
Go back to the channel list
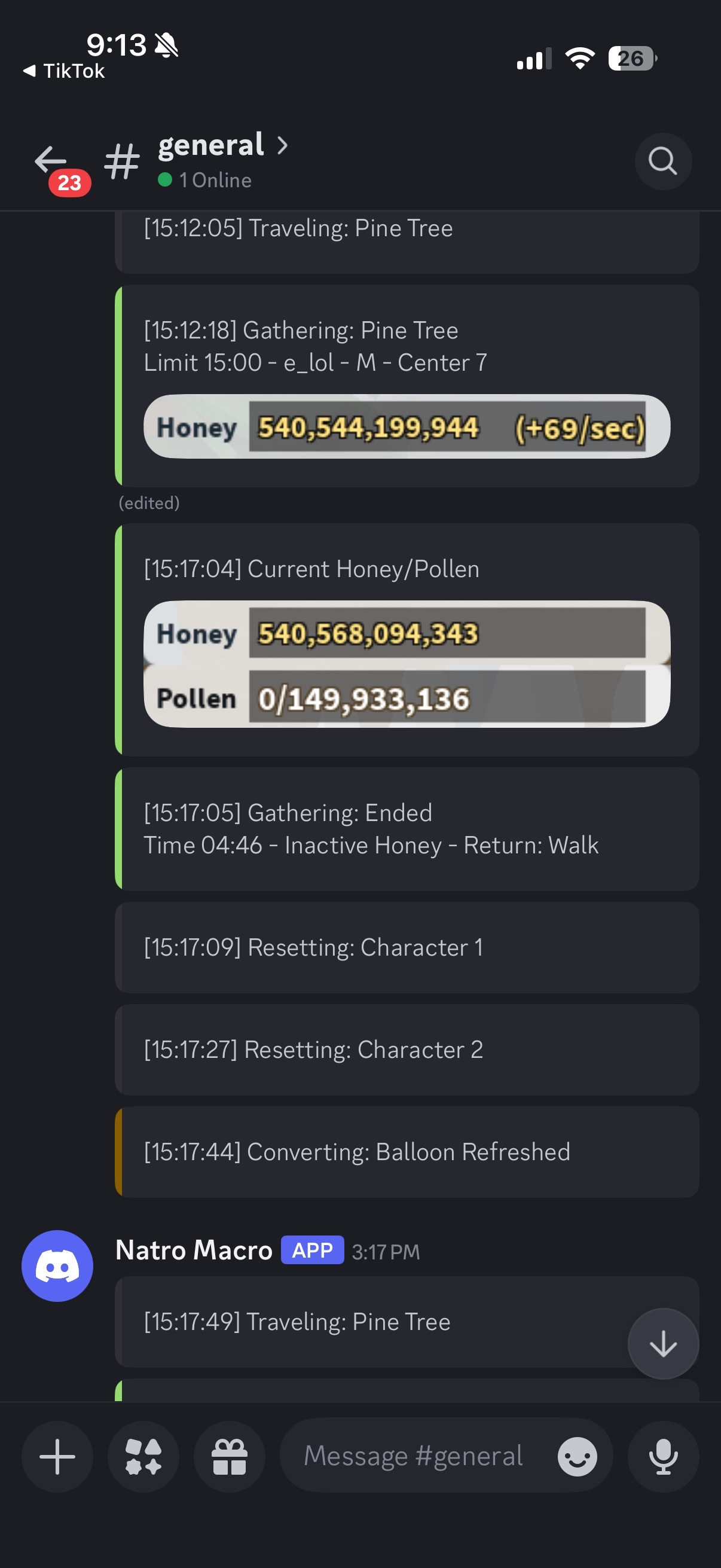[x=50, y=161]
